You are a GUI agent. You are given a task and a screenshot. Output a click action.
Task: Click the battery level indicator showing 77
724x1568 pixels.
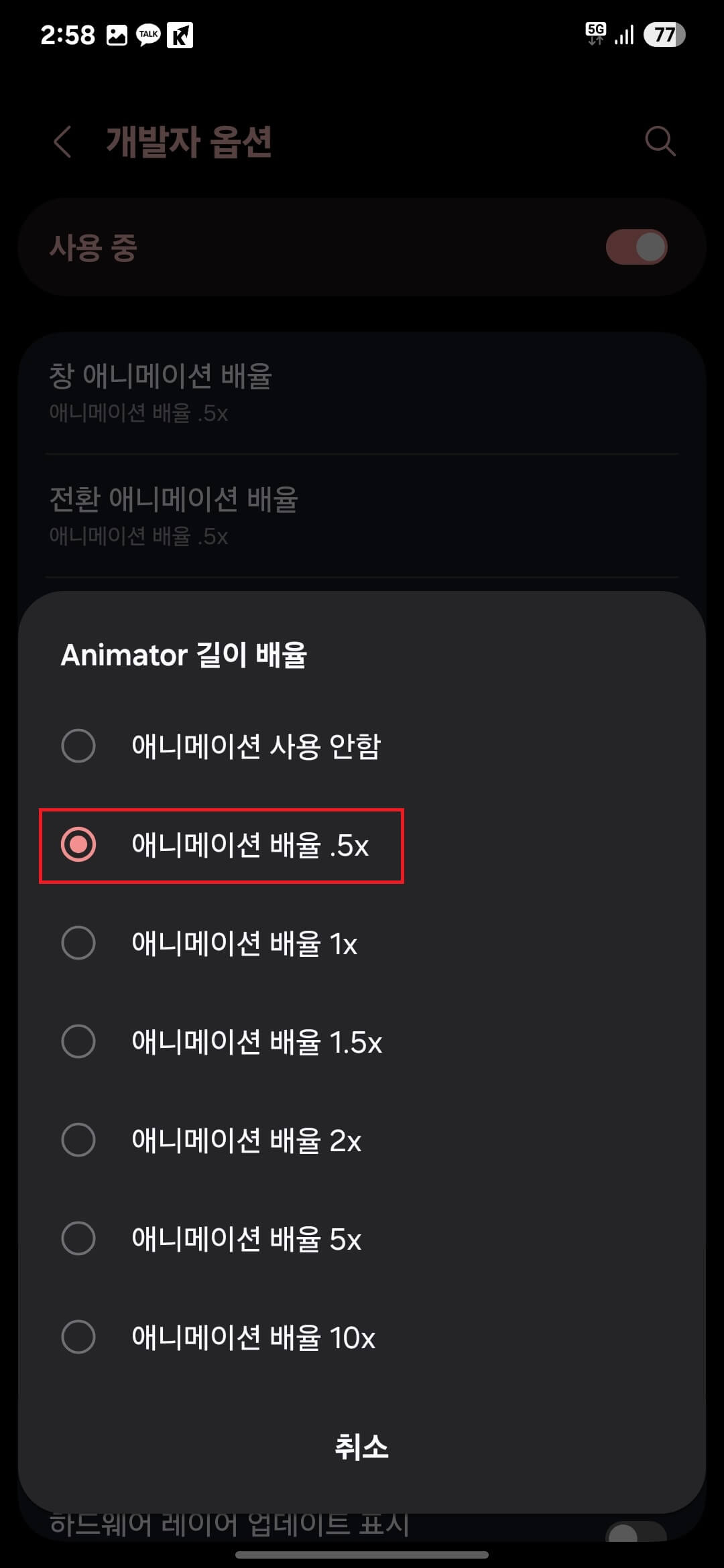coord(663,36)
